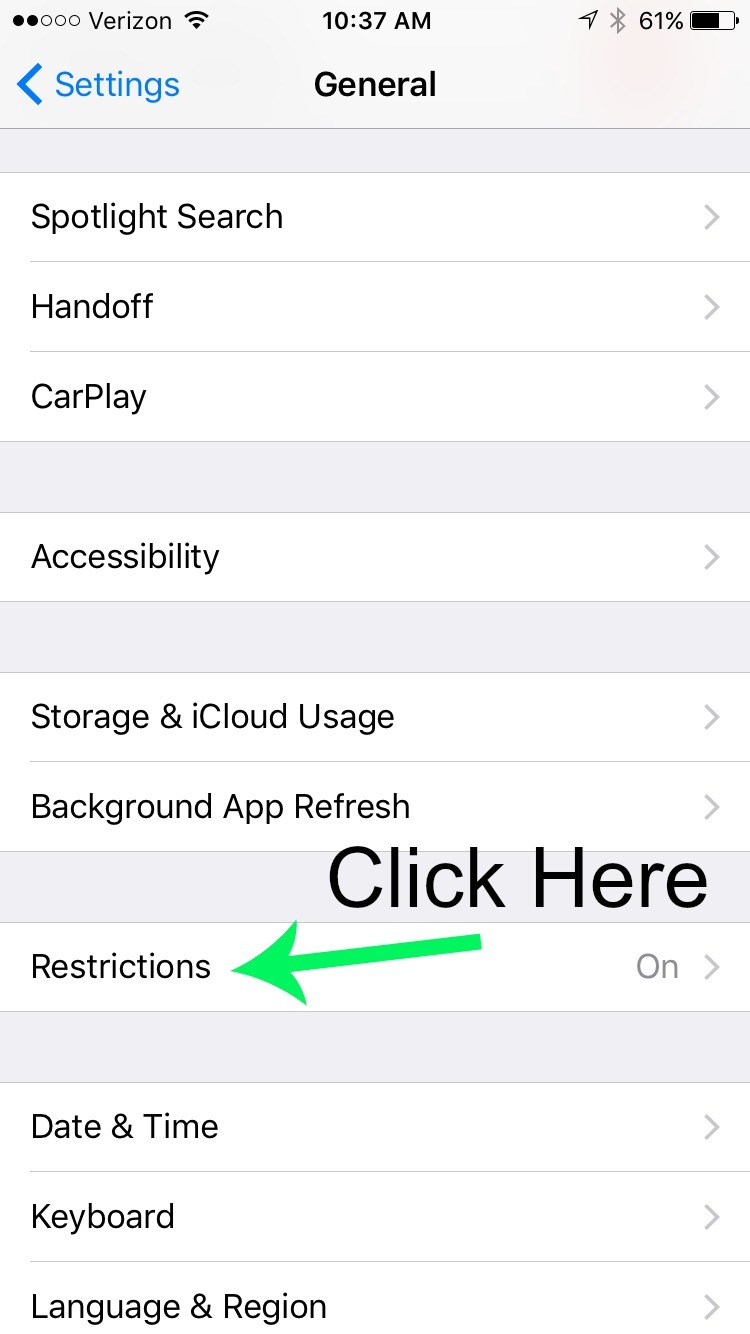The width and height of the screenshot is (750, 1334).
Task: Open the Restrictions row
Action: (x=375, y=967)
